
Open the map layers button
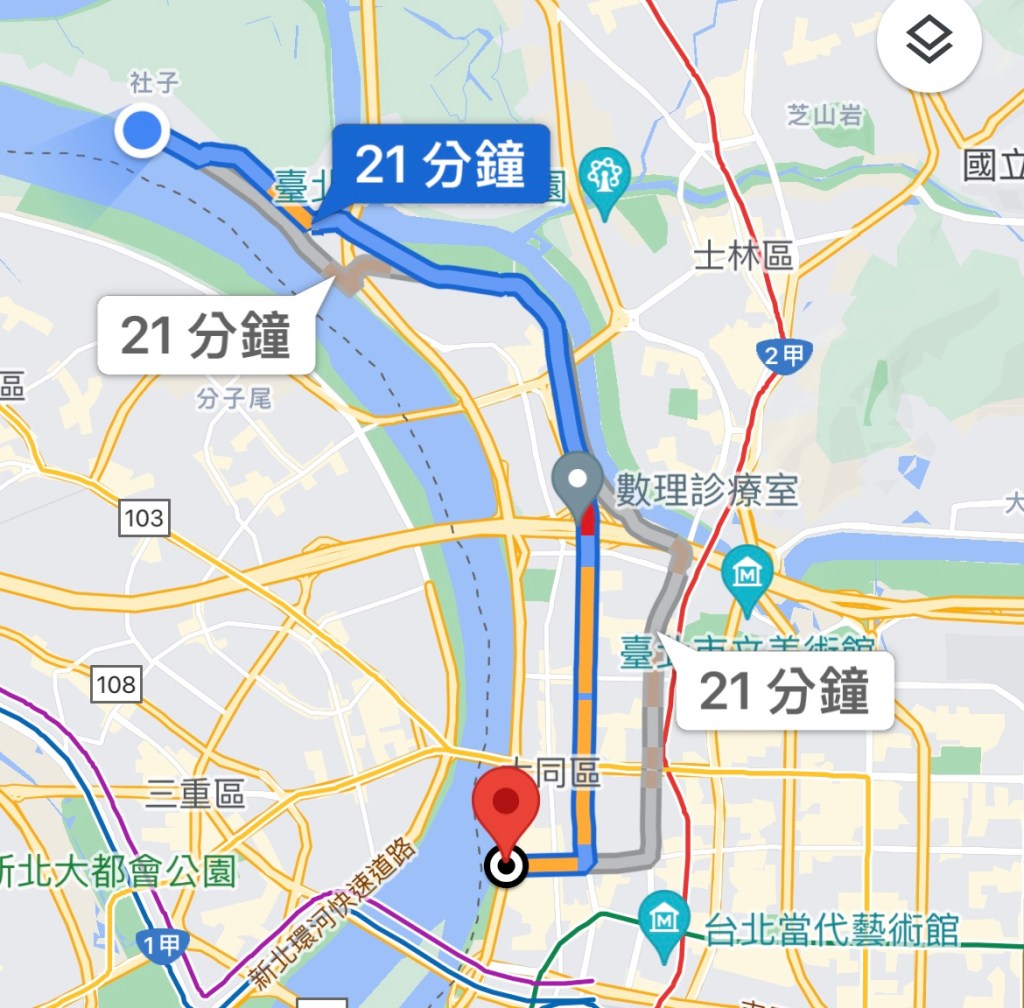[931, 42]
